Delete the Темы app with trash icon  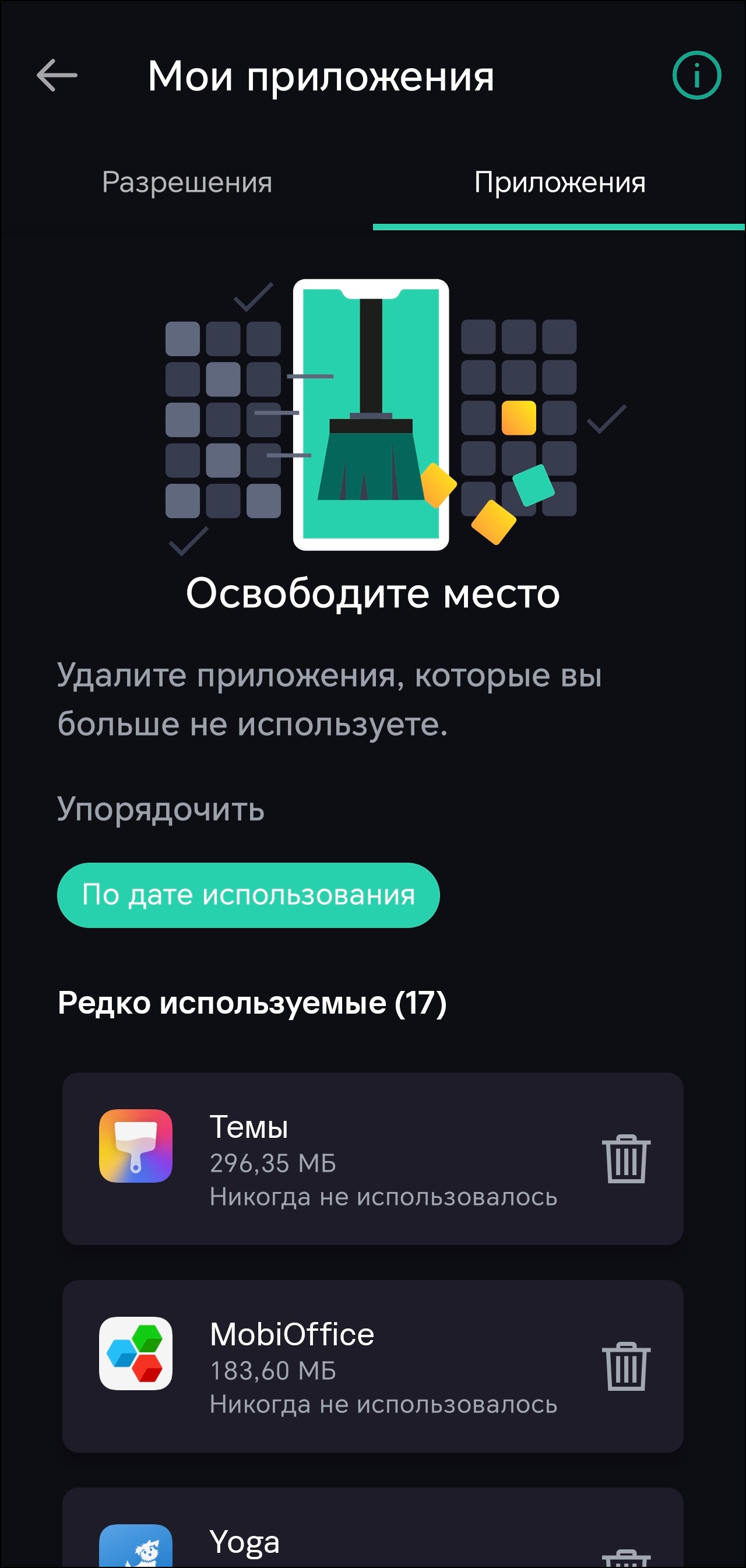(625, 1159)
